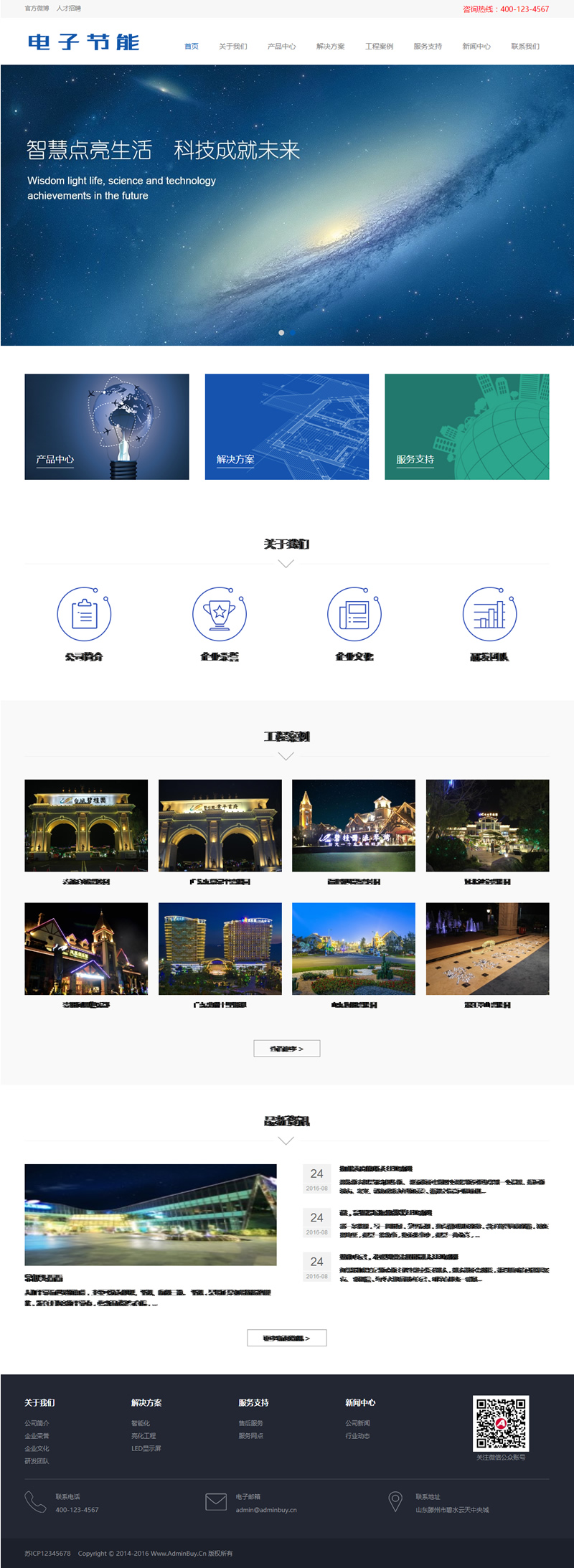
Task: Tap the bar chart 研发团队 icon
Action: tap(489, 614)
